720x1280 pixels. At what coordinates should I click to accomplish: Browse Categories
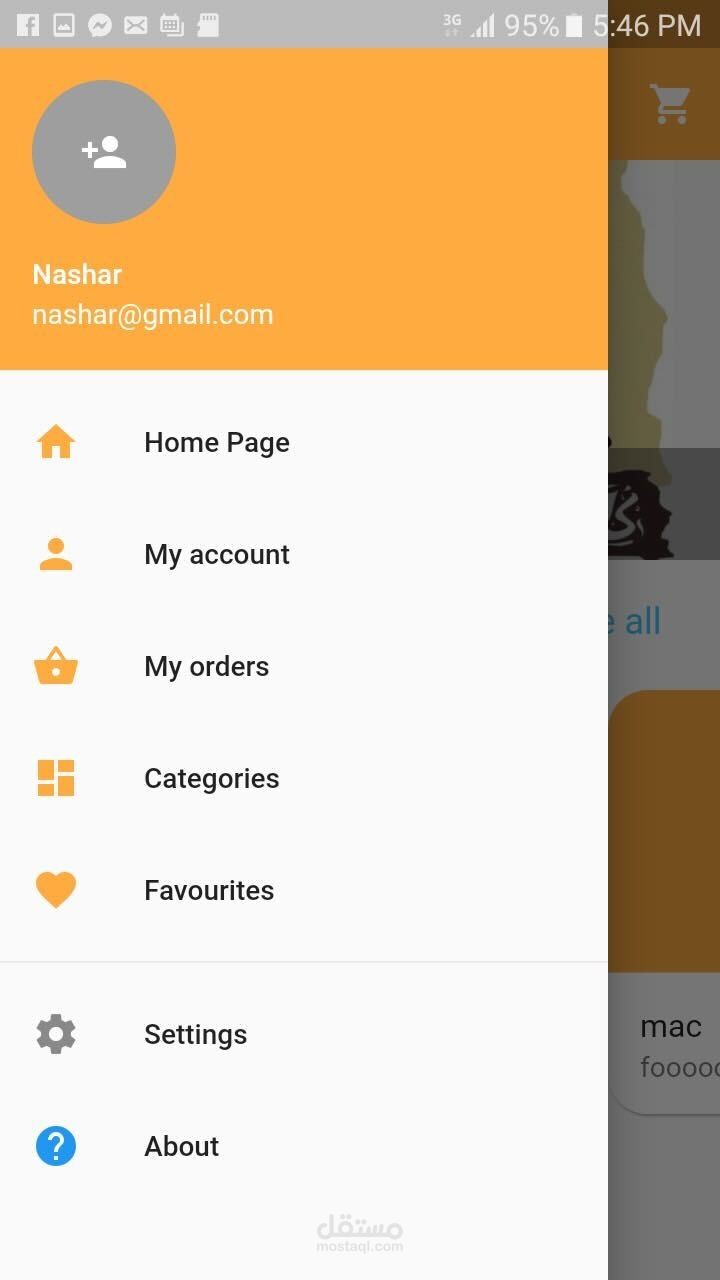coord(304,778)
